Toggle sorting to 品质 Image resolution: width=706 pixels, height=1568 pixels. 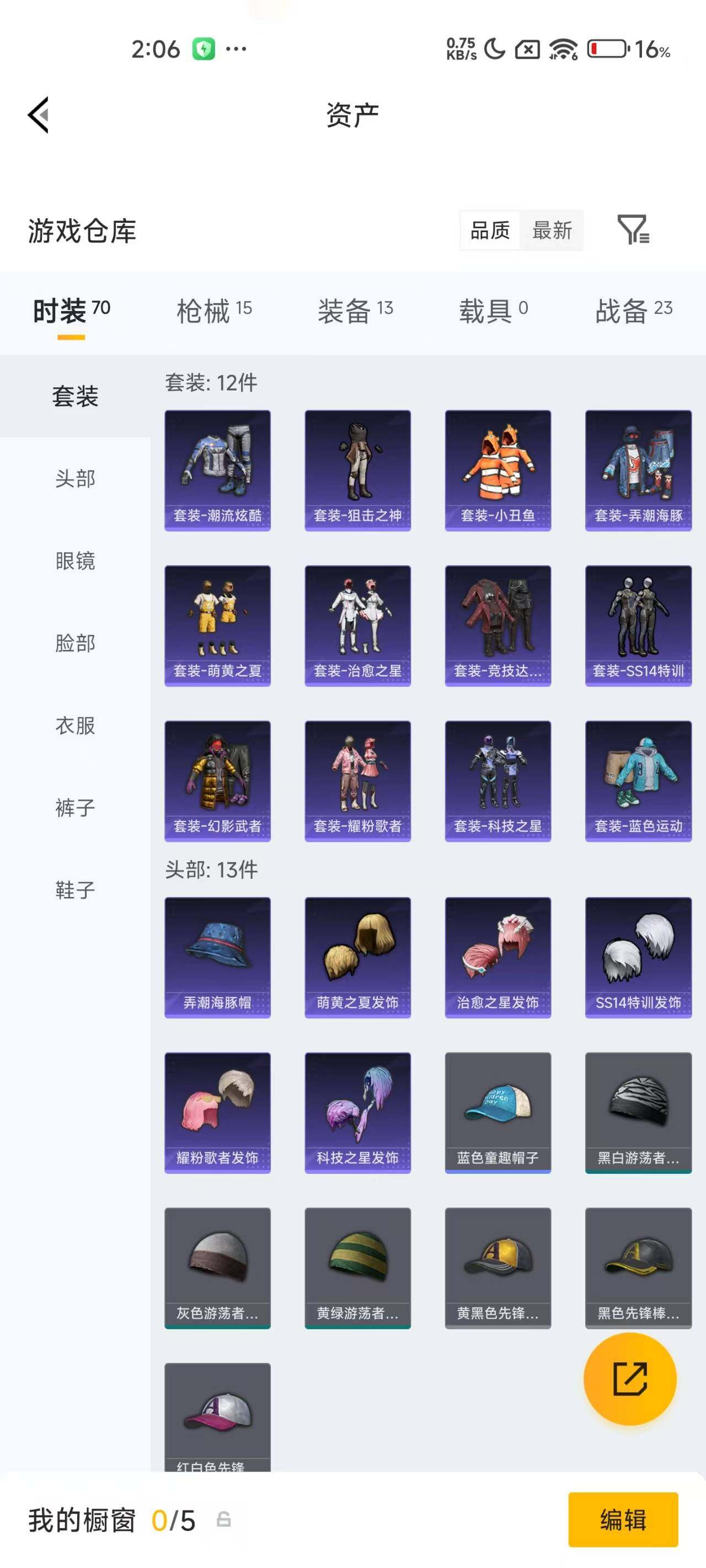point(489,230)
